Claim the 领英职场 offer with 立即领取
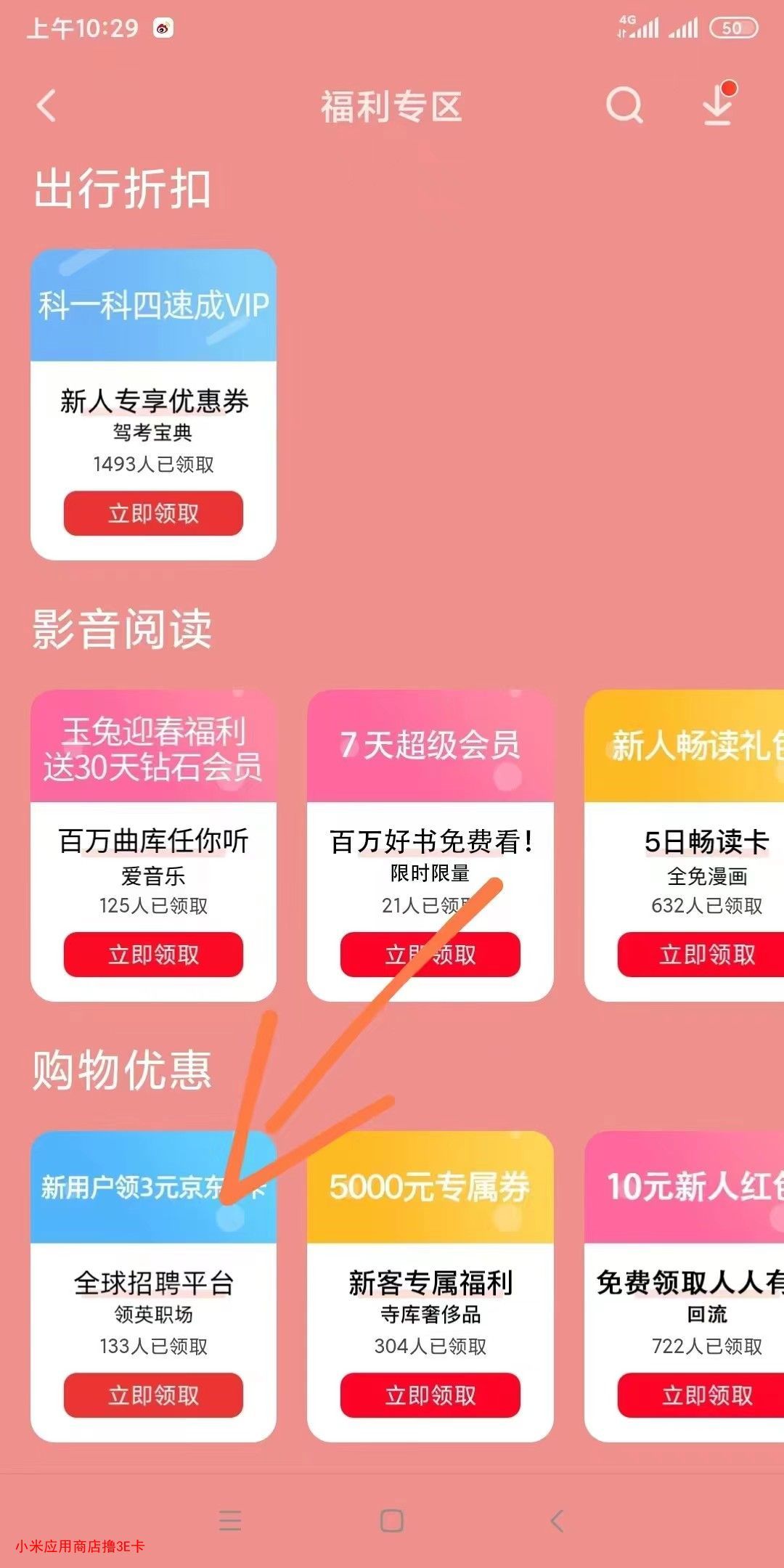 click(153, 1395)
